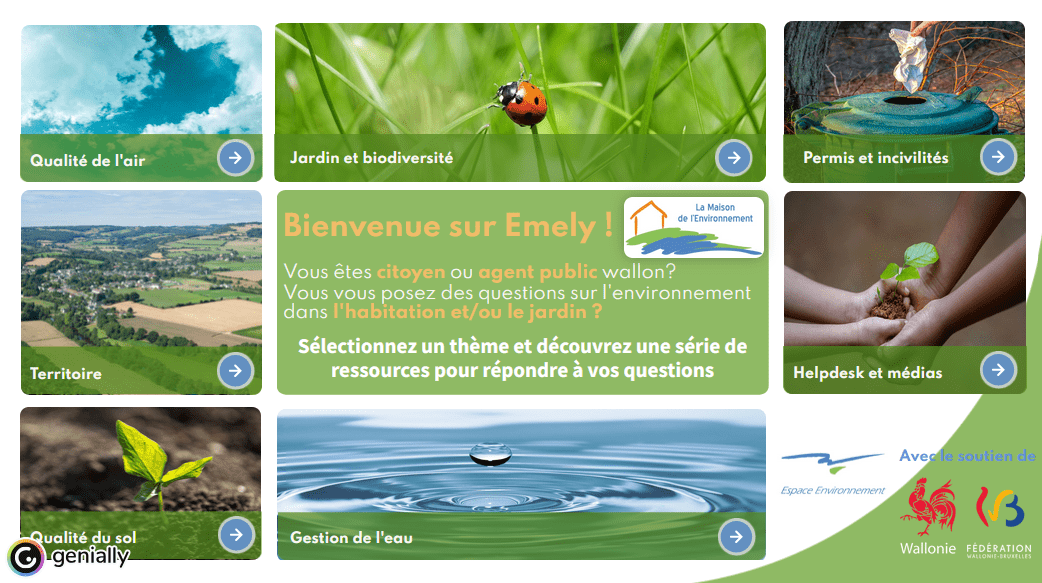This screenshot has height=583, width=1042.
Task: Select the Gestion de l'eau card
Action: (x=736, y=536)
